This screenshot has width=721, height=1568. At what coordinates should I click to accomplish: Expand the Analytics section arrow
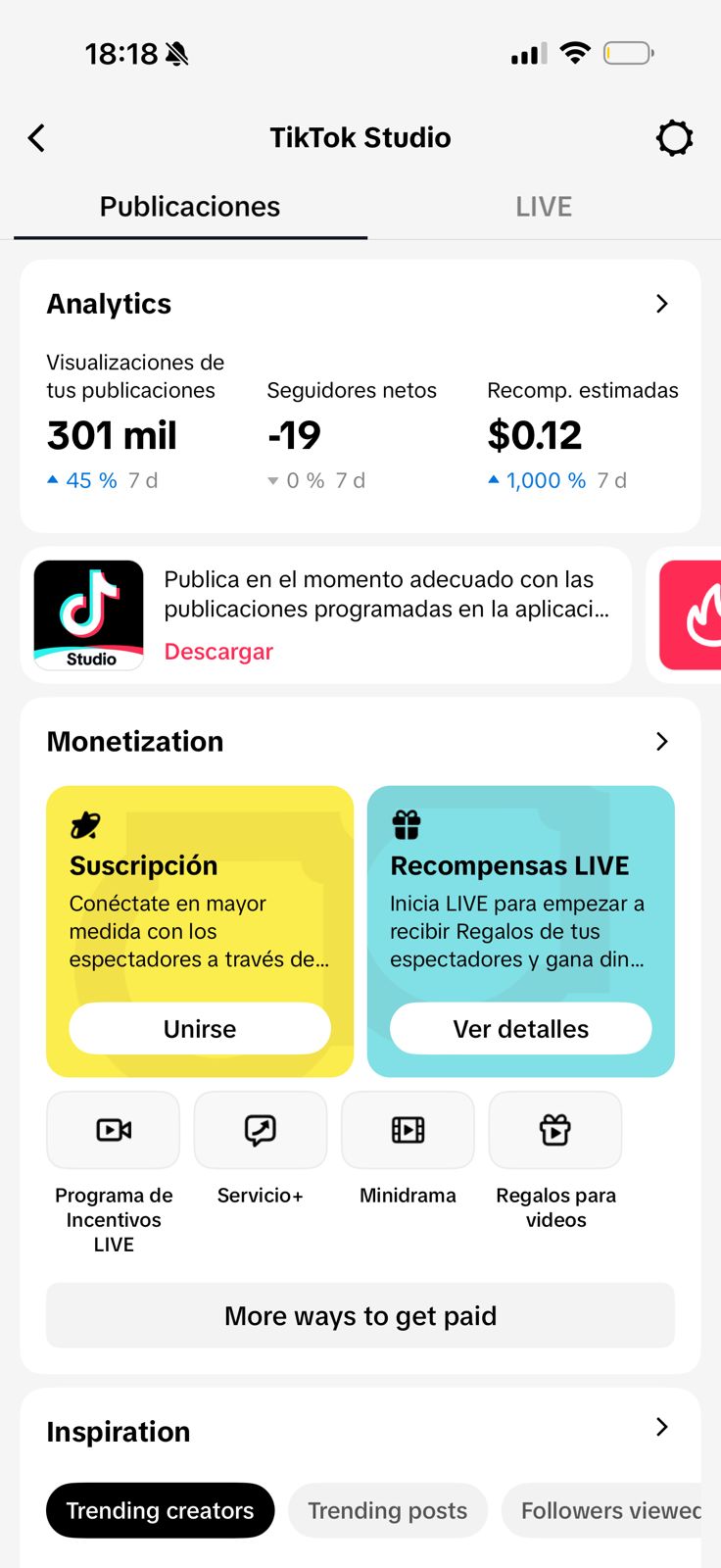pos(662,304)
